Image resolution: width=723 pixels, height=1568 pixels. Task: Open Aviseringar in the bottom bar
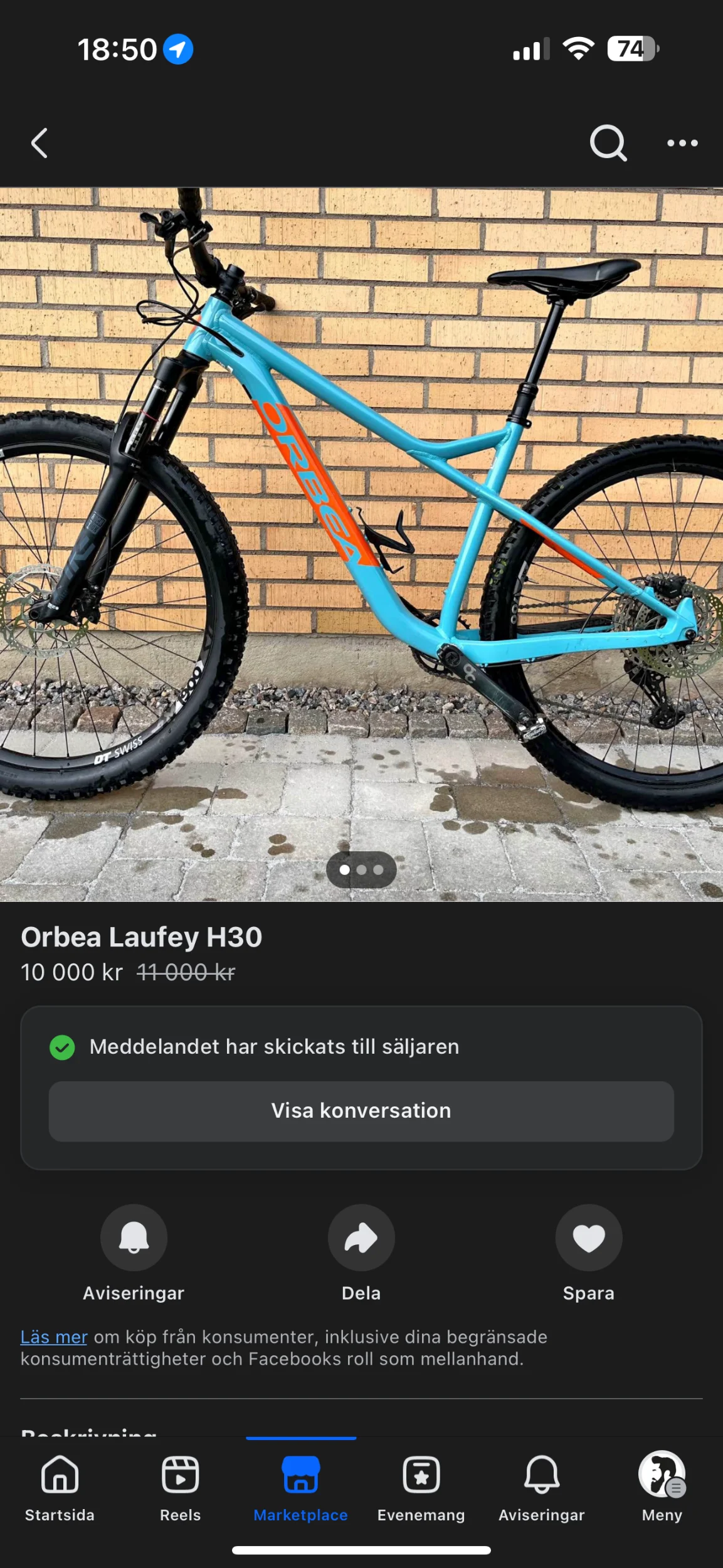541,1488
